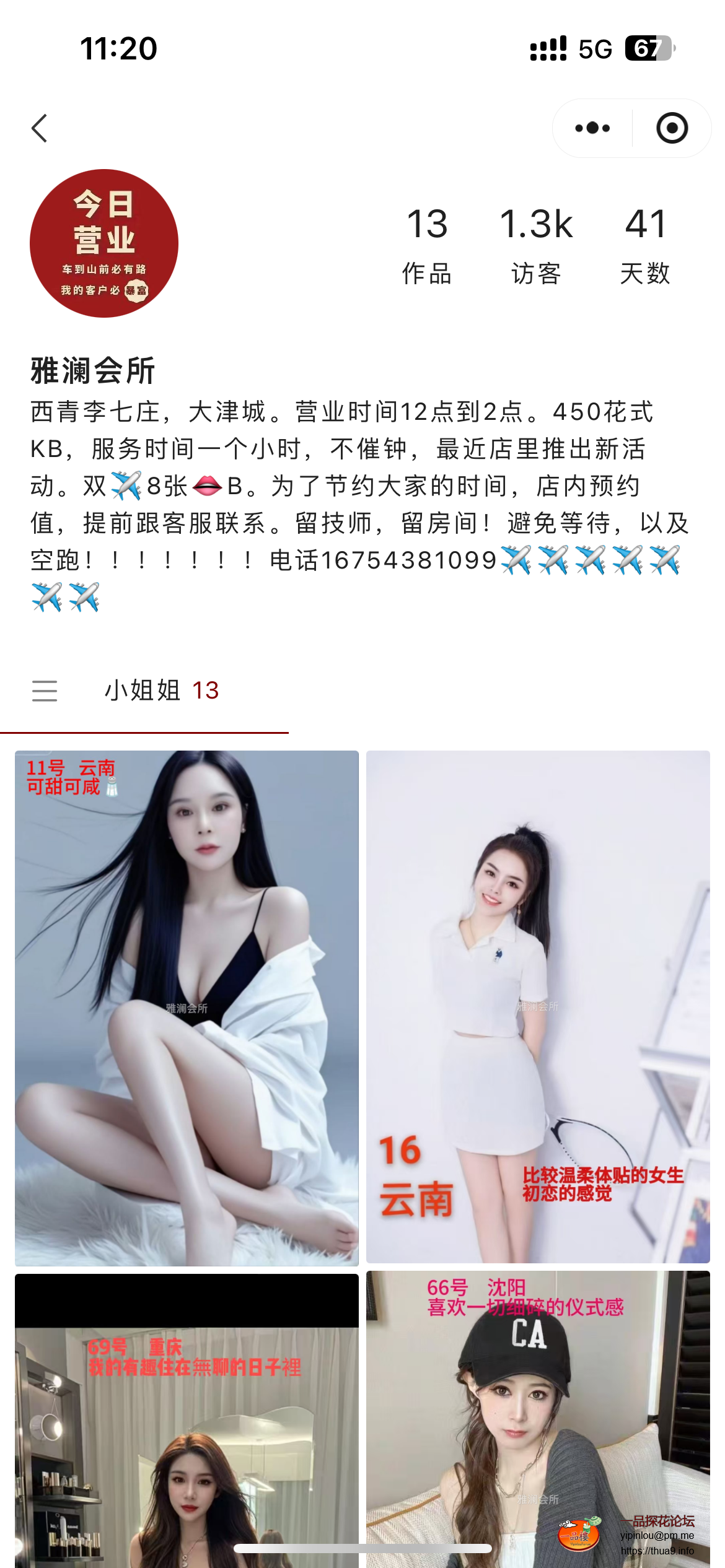
Task: Open the category list menu icon
Action: (x=45, y=690)
